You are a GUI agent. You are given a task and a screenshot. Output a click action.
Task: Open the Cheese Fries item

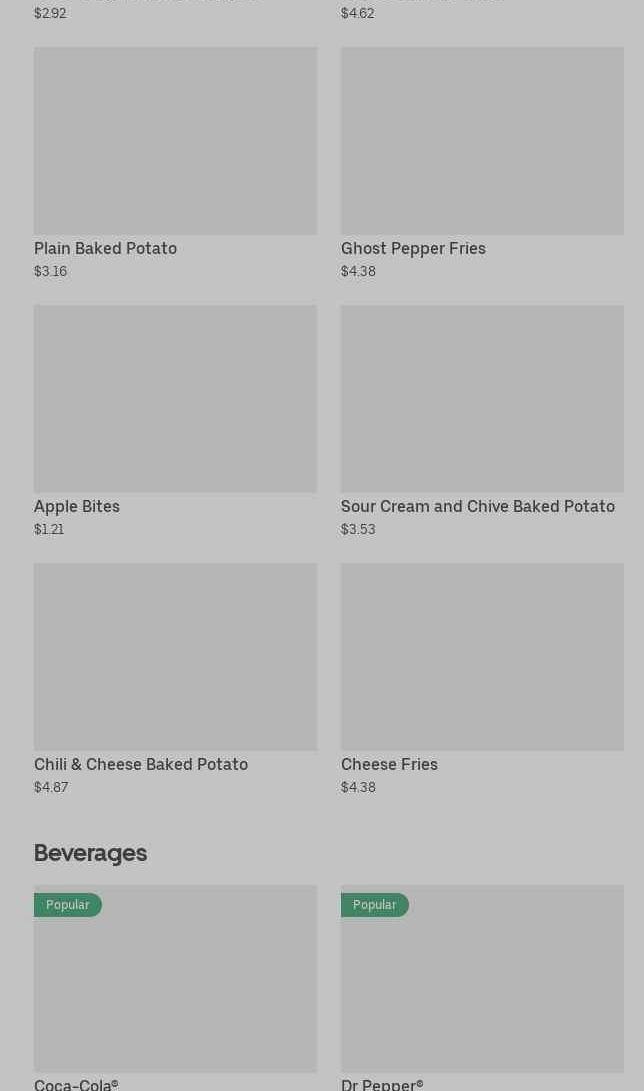[482, 679]
